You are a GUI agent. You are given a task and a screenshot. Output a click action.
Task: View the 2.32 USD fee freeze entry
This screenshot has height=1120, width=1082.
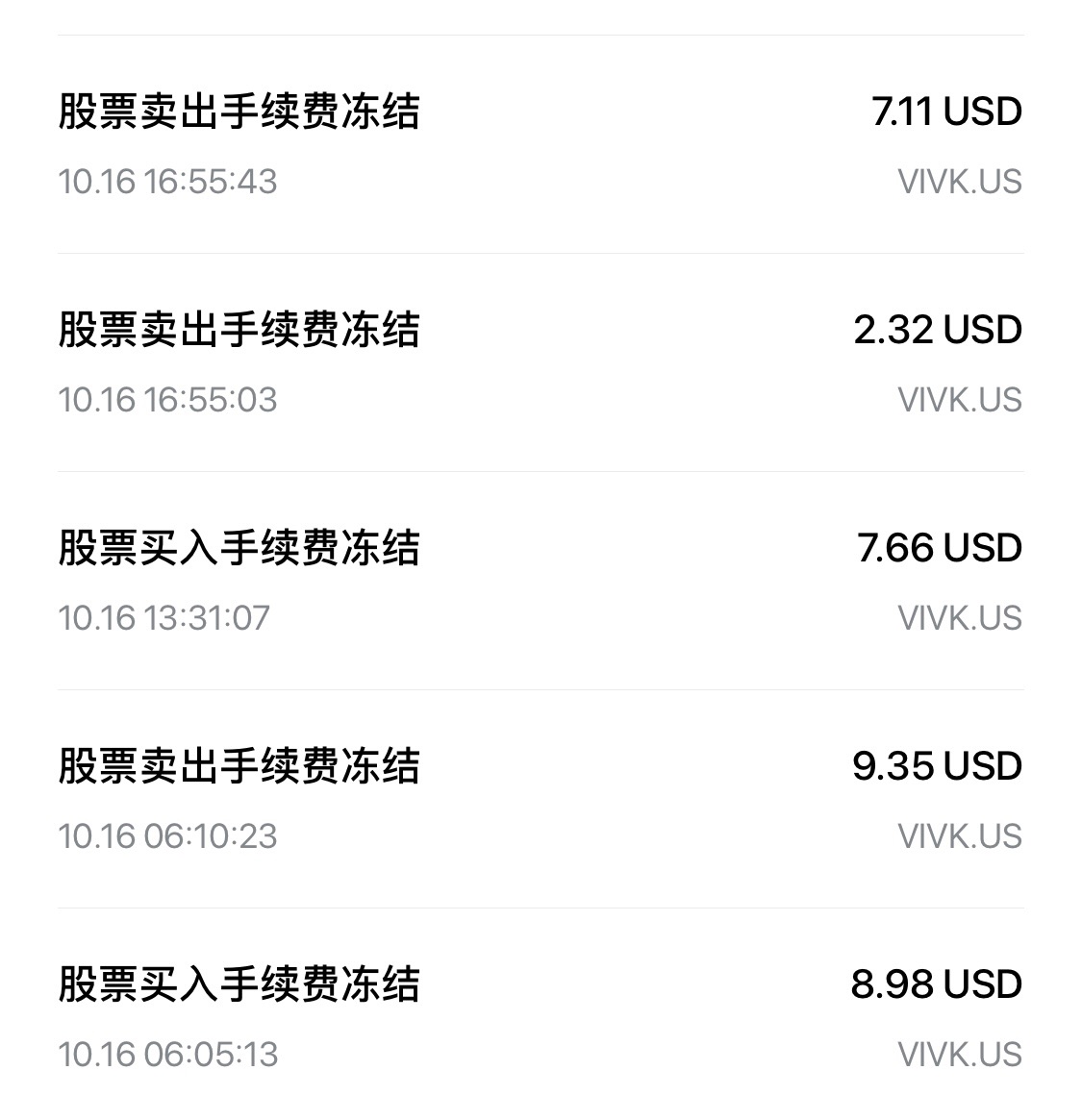[541, 362]
